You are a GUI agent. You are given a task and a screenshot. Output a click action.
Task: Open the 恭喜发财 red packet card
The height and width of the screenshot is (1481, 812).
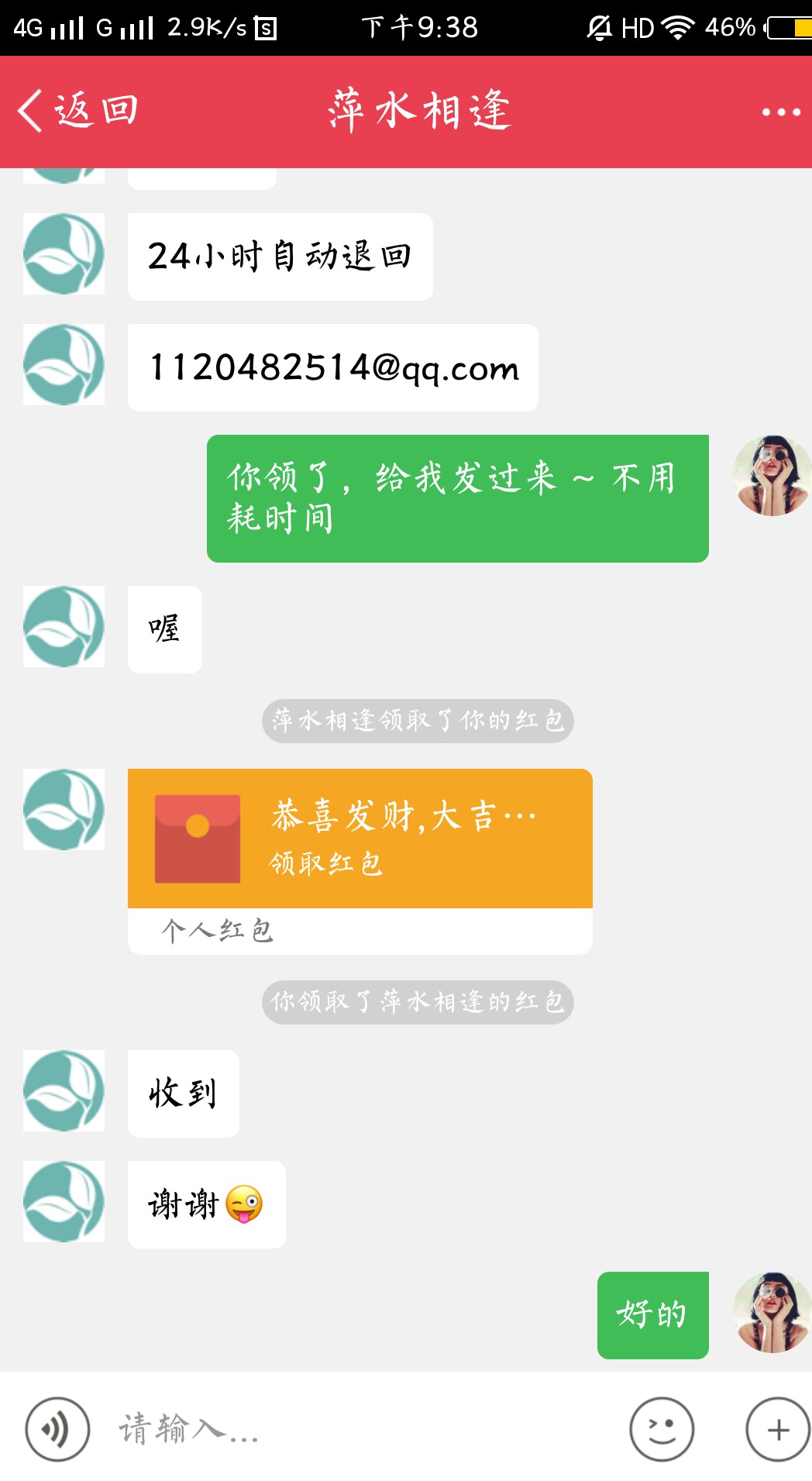click(360, 861)
